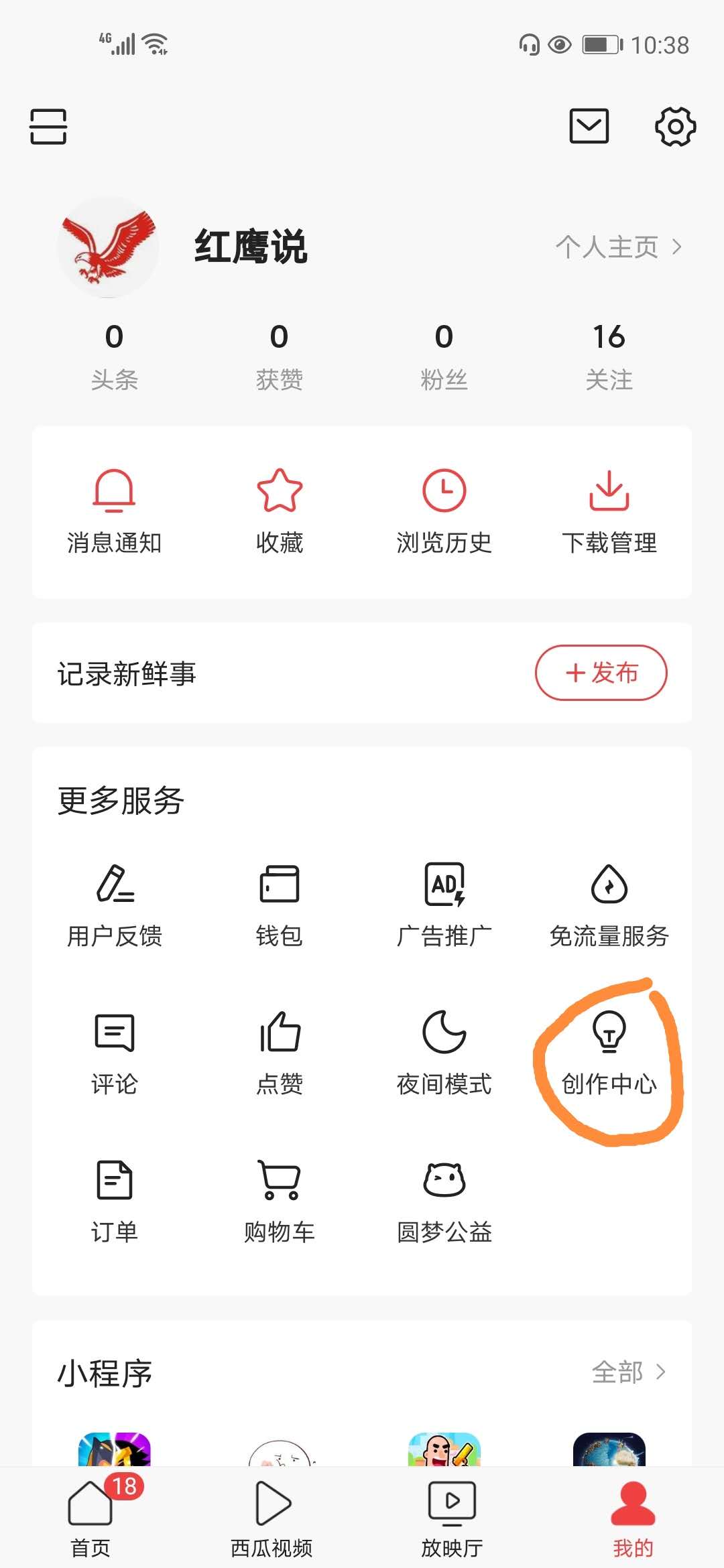The image size is (724, 1568).
Task: Open 广告推广 ad promotion
Action: 444,905
